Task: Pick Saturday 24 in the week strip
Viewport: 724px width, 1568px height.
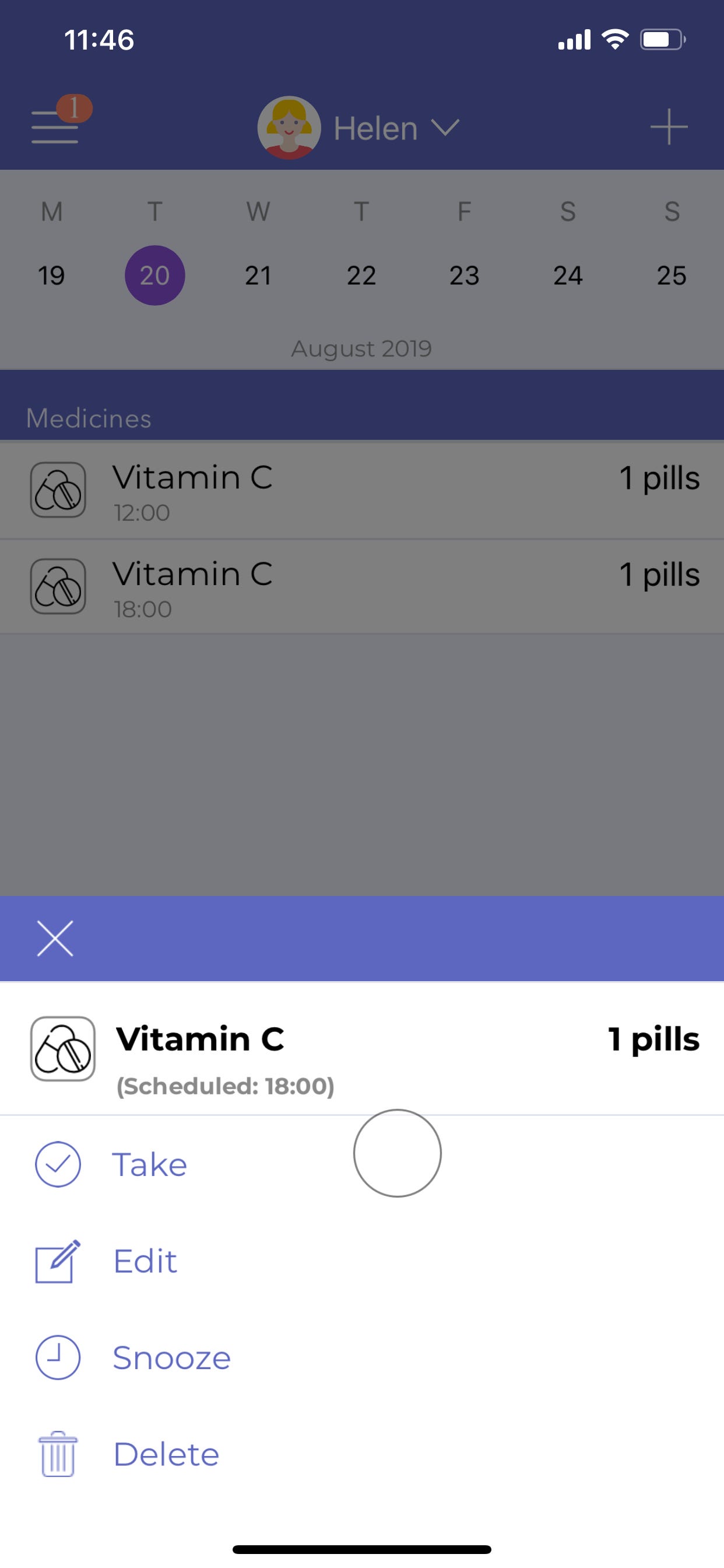Action: click(x=568, y=275)
